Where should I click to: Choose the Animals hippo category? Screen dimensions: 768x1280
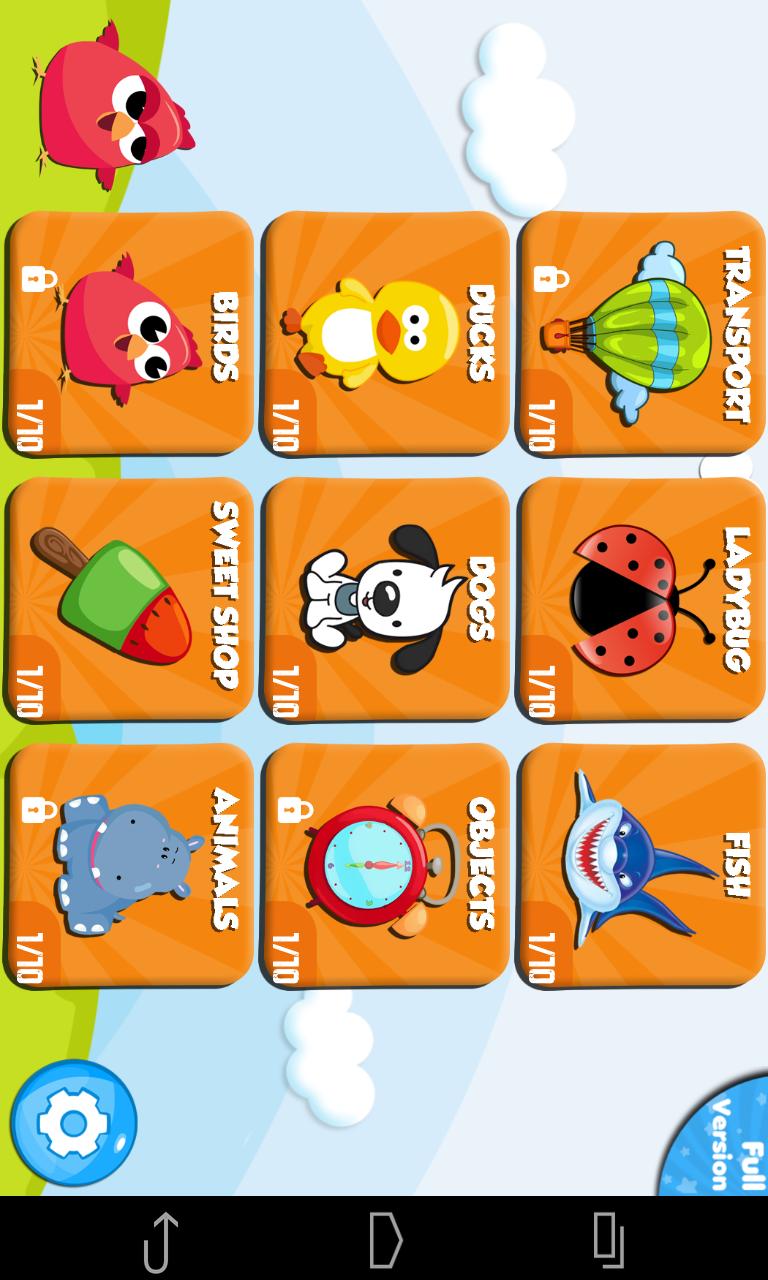point(130,870)
